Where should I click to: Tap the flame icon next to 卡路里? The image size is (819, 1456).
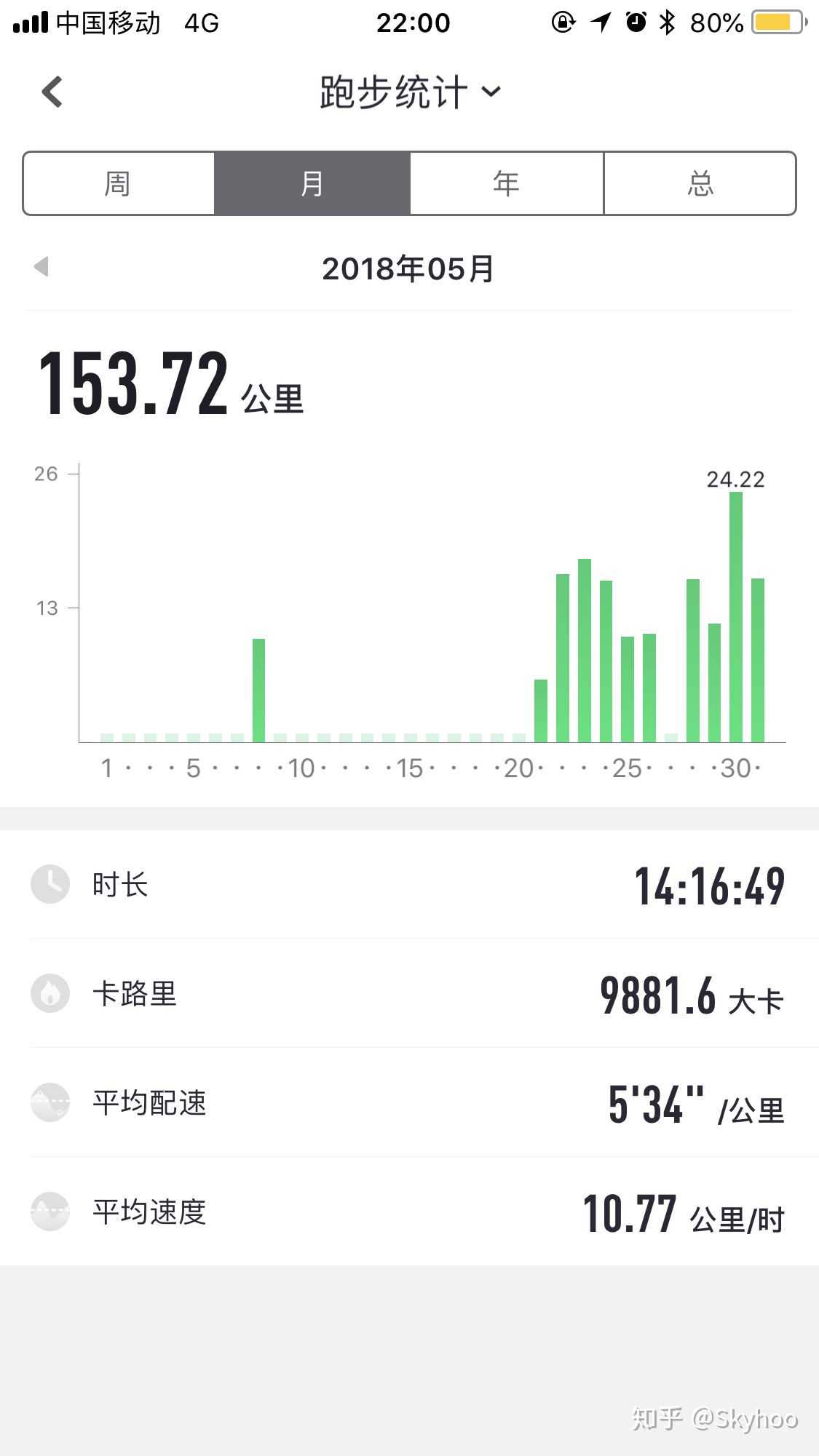50,993
